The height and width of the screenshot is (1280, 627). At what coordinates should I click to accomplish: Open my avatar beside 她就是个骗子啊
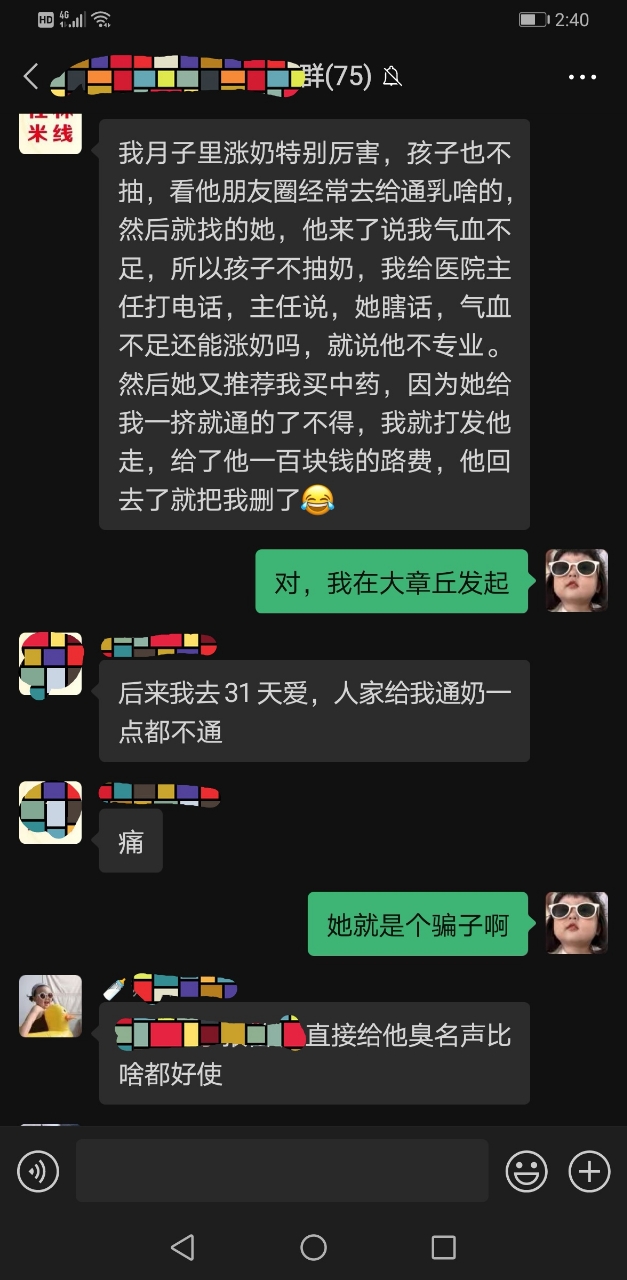pyautogui.click(x=576, y=923)
